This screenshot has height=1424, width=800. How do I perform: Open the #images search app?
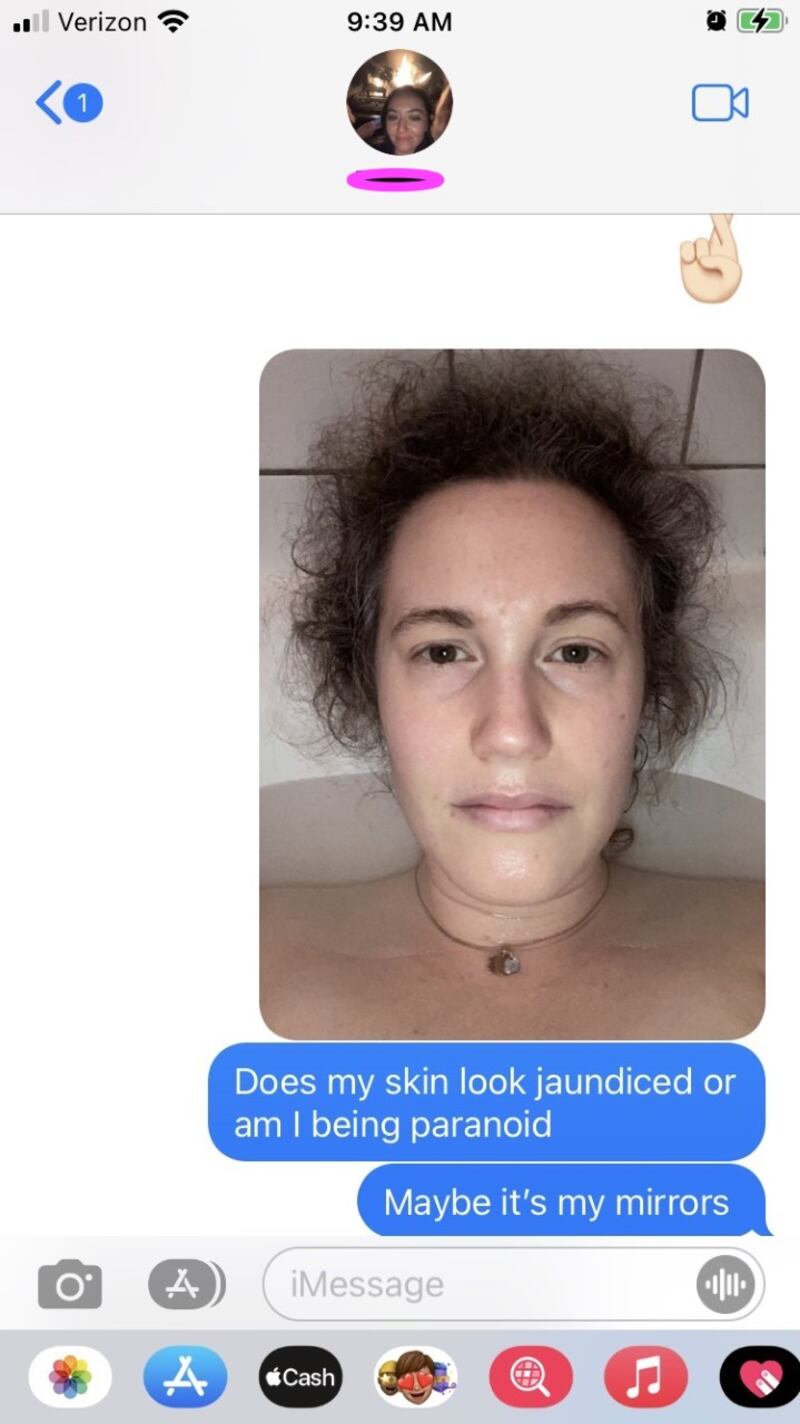(530, 1377)
